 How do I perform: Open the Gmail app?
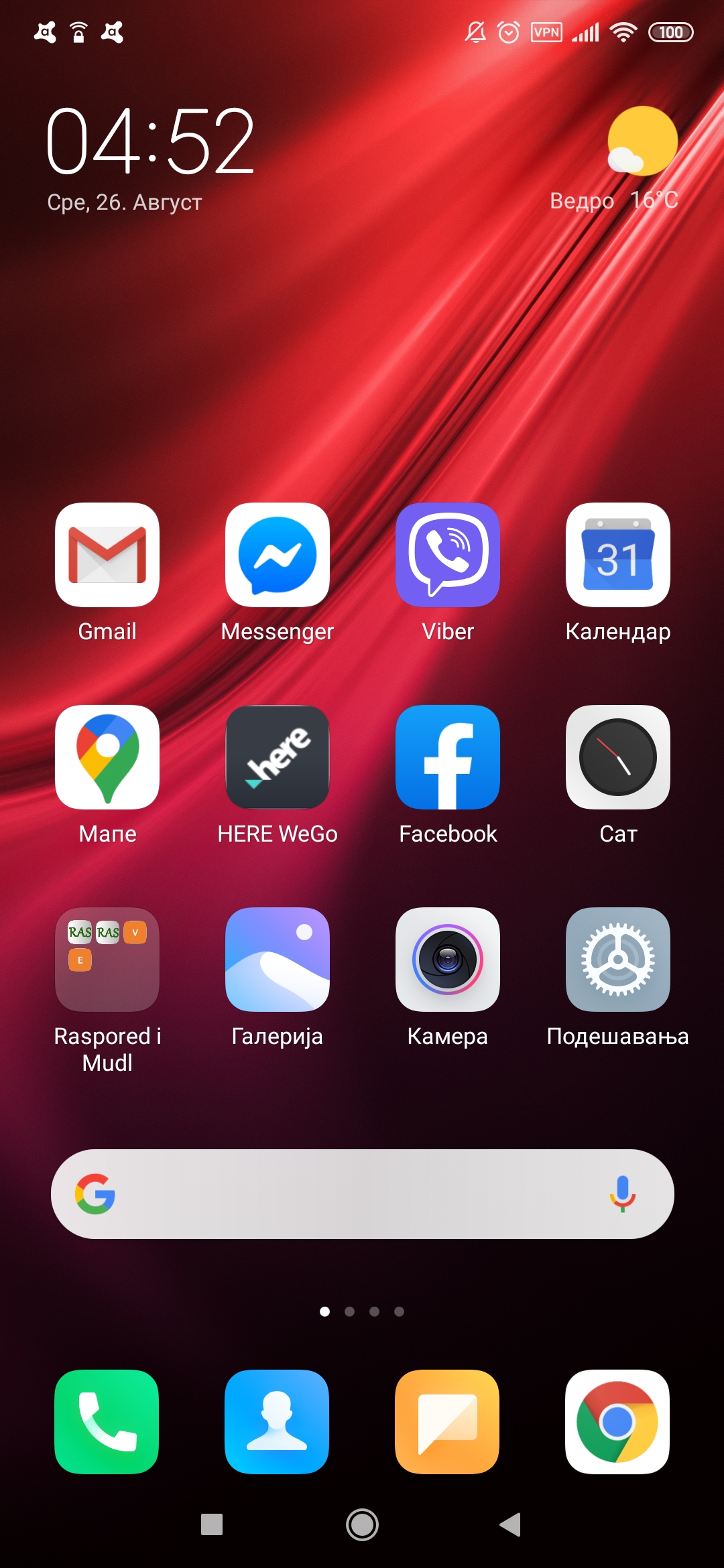coord(107,555)
